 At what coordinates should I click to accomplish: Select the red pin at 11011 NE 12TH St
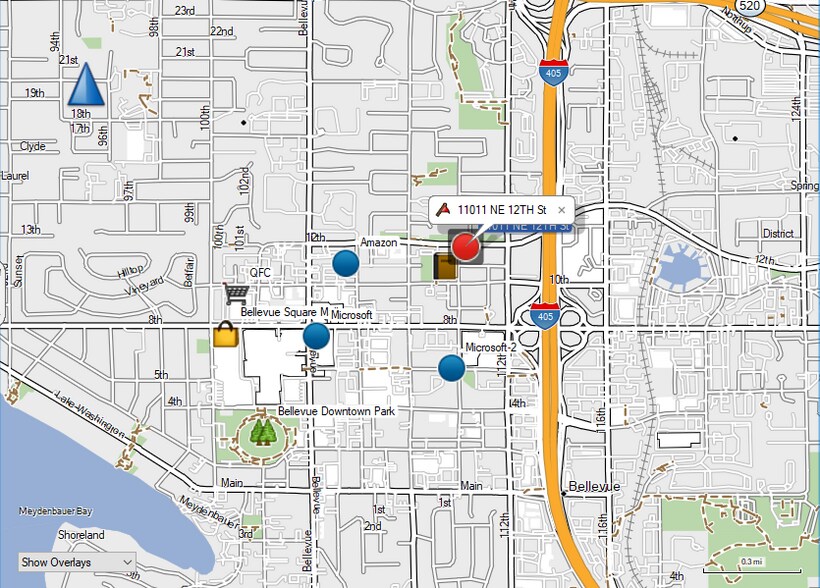[x=466, y=246]
